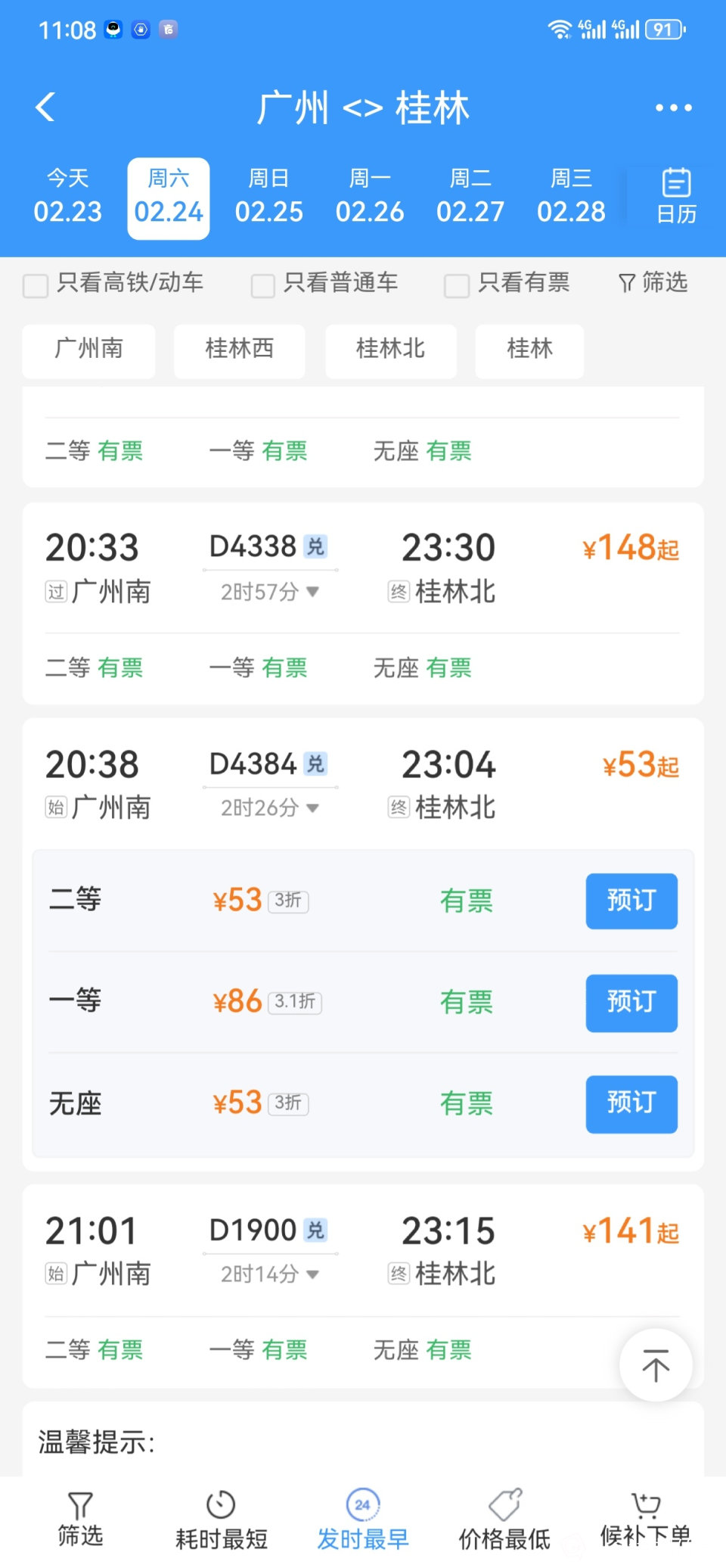Book 二等 seat at ¥53 on D4384
726x1568 pixels.
click(x=631, y=901)
